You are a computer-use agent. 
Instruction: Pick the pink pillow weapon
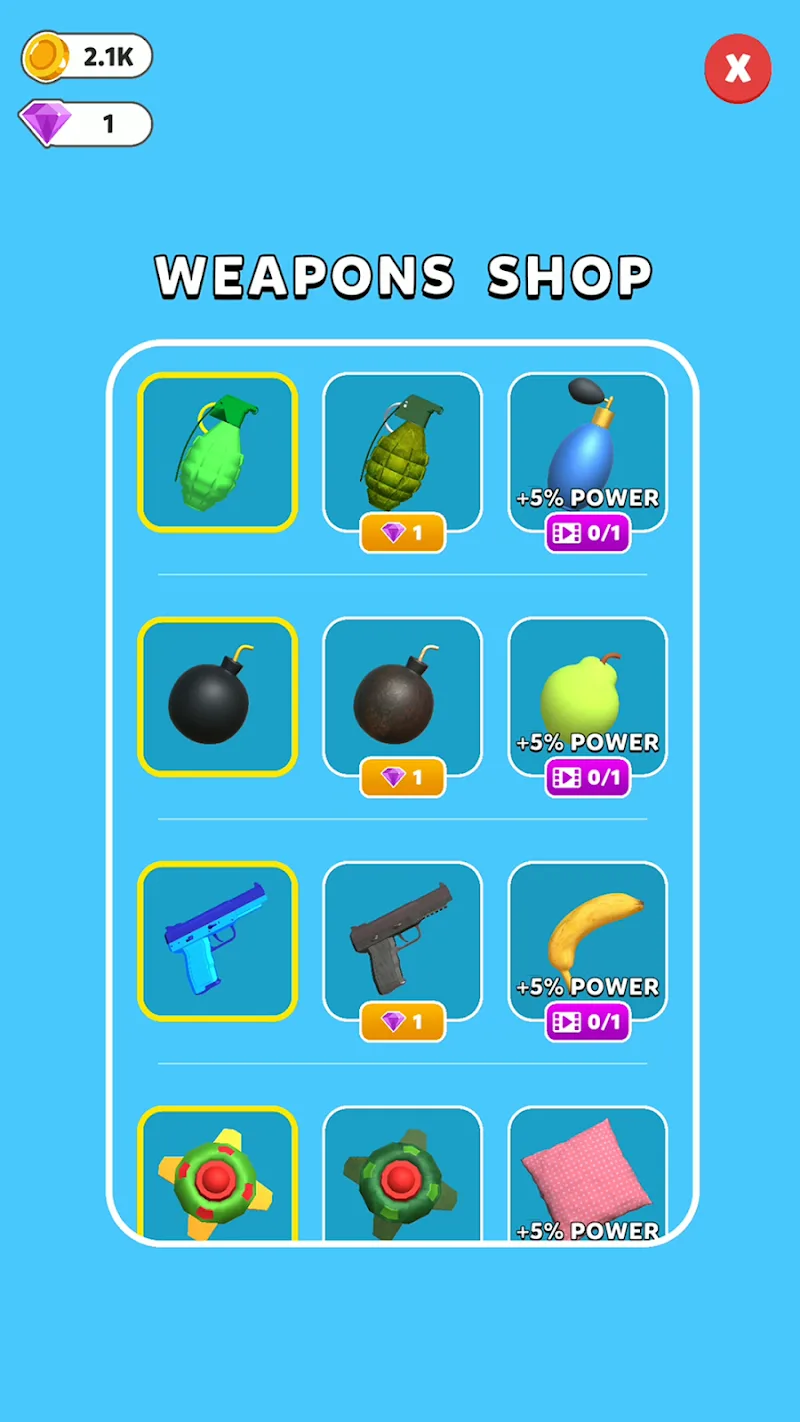(588, 1170)
